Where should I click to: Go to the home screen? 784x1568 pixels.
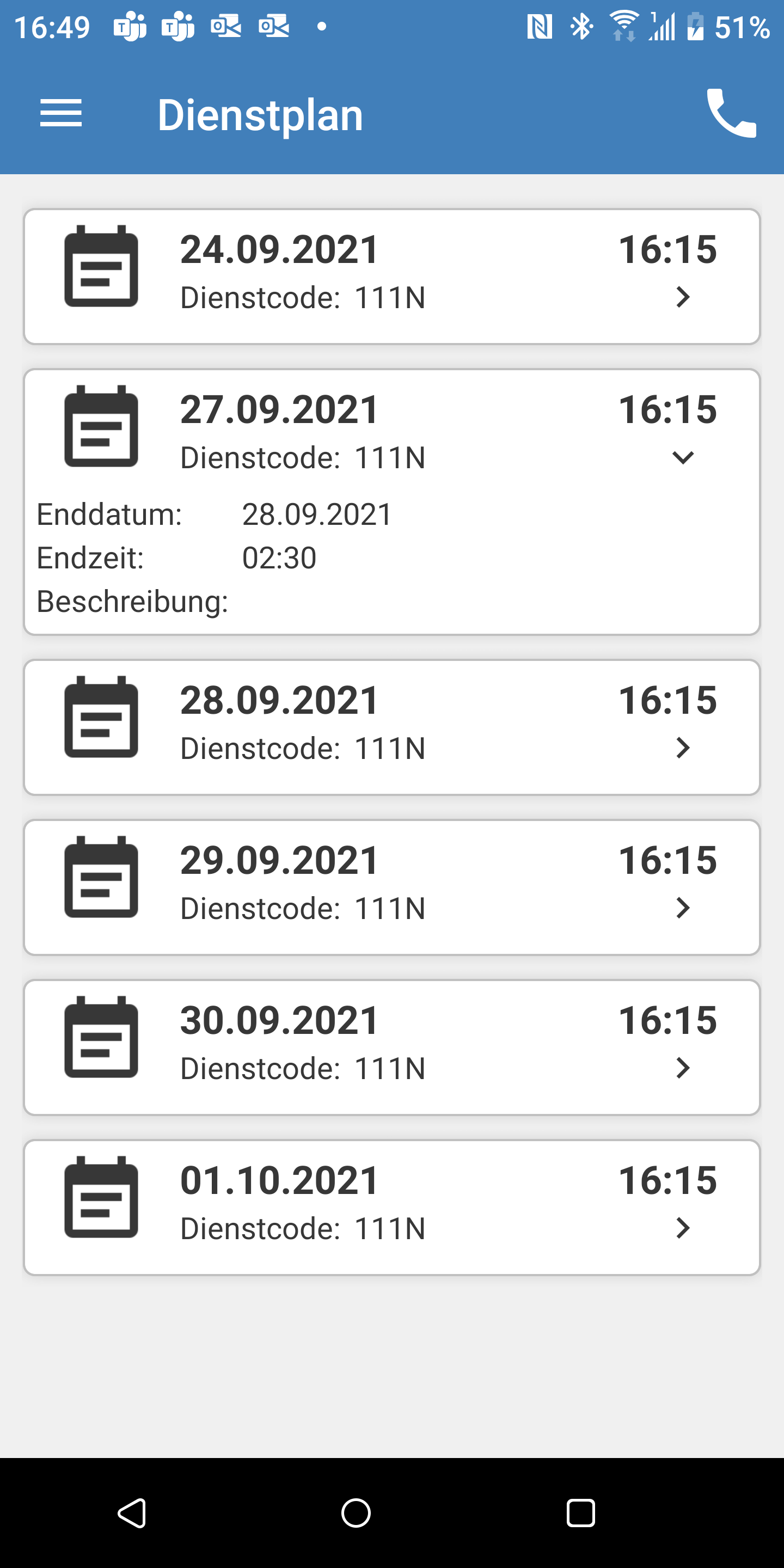356,1512
